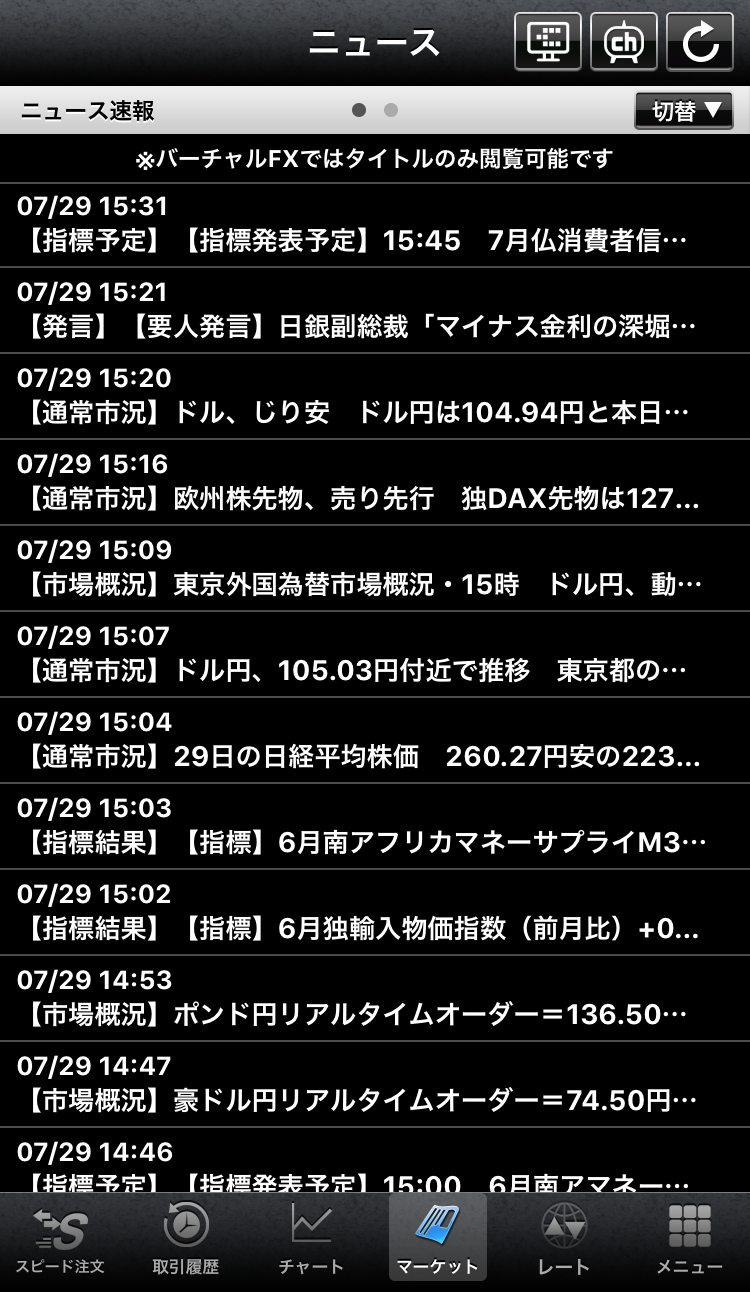Screen dimensions: 750x1292
Task: Switch to the チャート tab
Action: (x=311, y=1240)
